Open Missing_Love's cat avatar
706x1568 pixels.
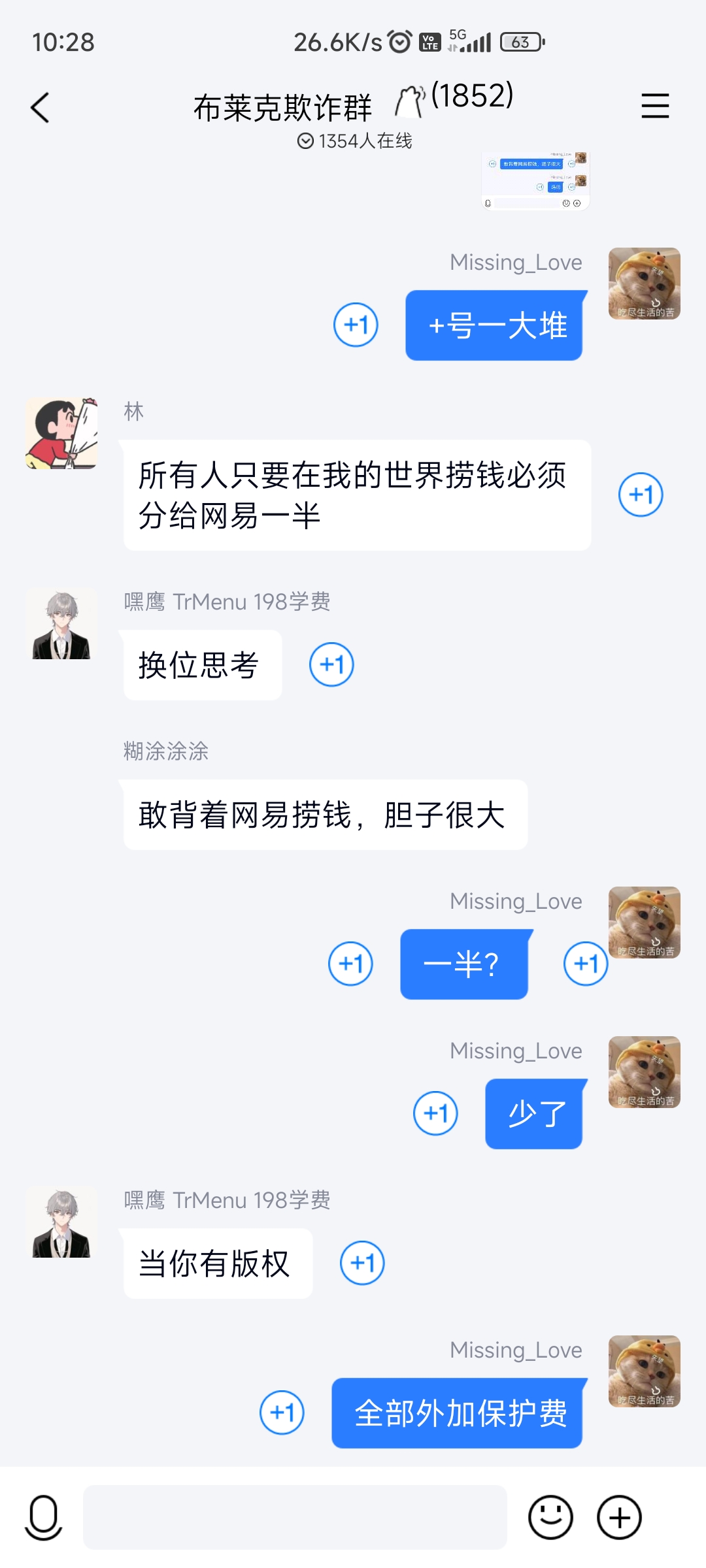643,284
